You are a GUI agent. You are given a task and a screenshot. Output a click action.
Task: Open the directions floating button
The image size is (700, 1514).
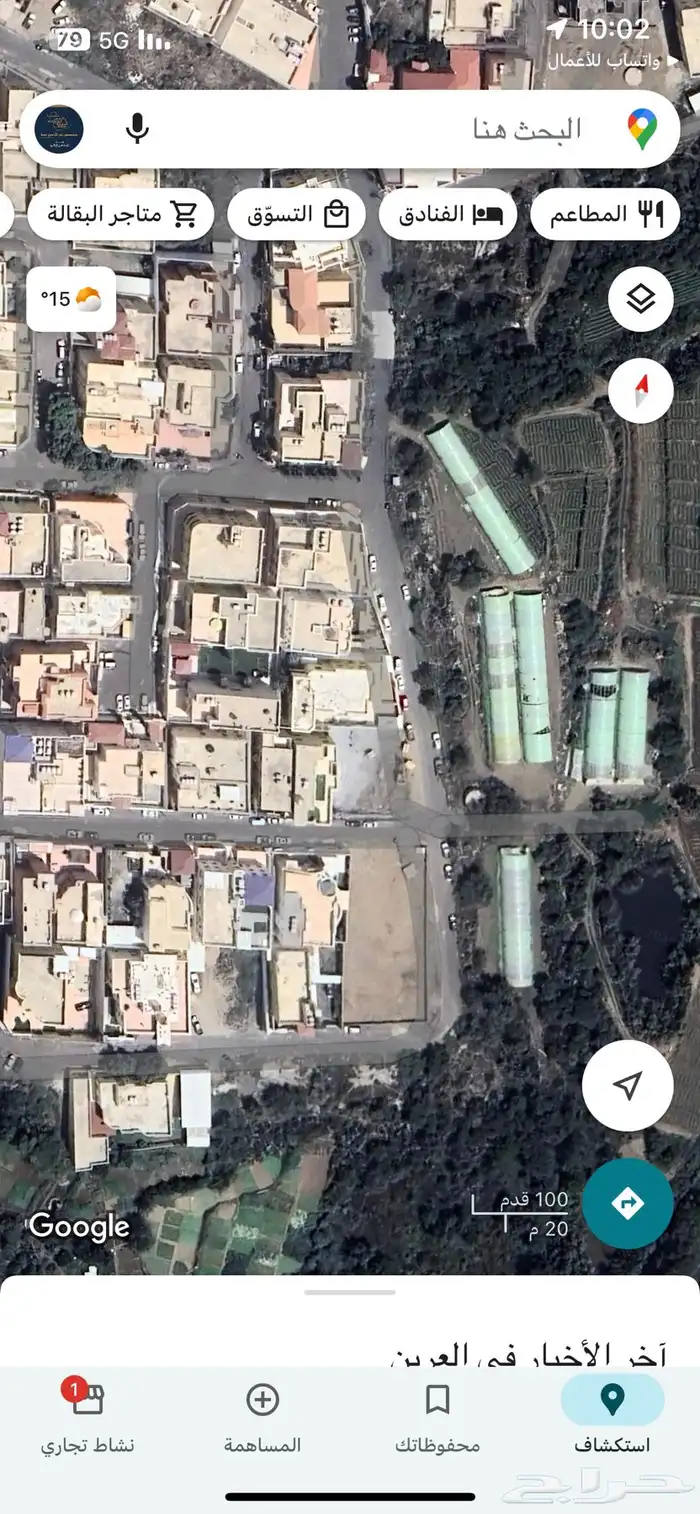click(x=627, y=1203)
